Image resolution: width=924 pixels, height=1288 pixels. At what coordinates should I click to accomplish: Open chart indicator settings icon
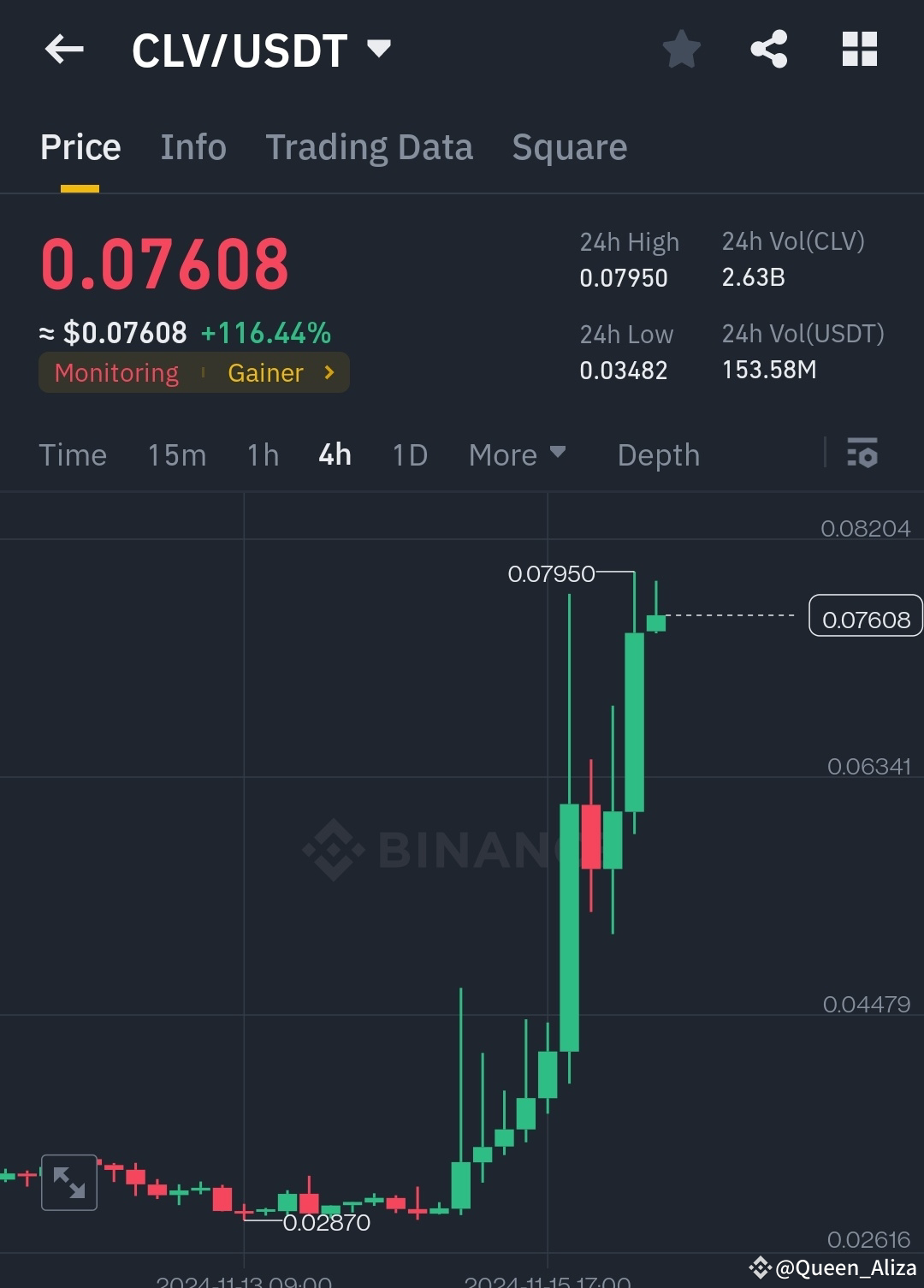863,454
